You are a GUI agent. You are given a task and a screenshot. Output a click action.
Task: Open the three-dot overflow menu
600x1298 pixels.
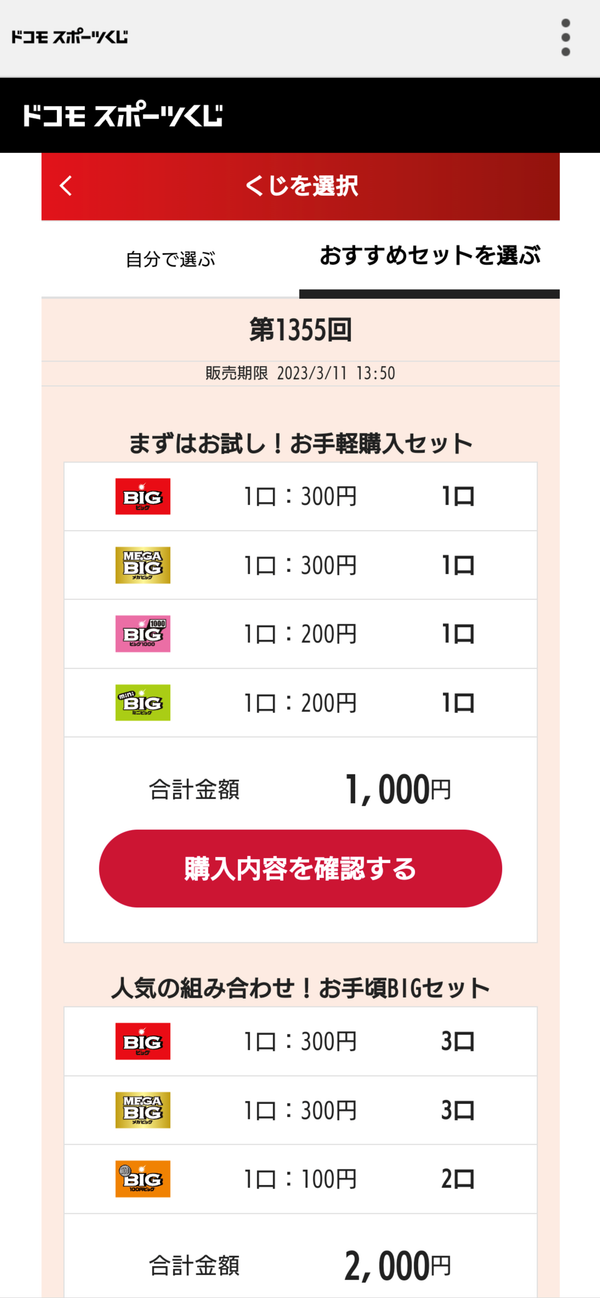(x=566, y=38)
